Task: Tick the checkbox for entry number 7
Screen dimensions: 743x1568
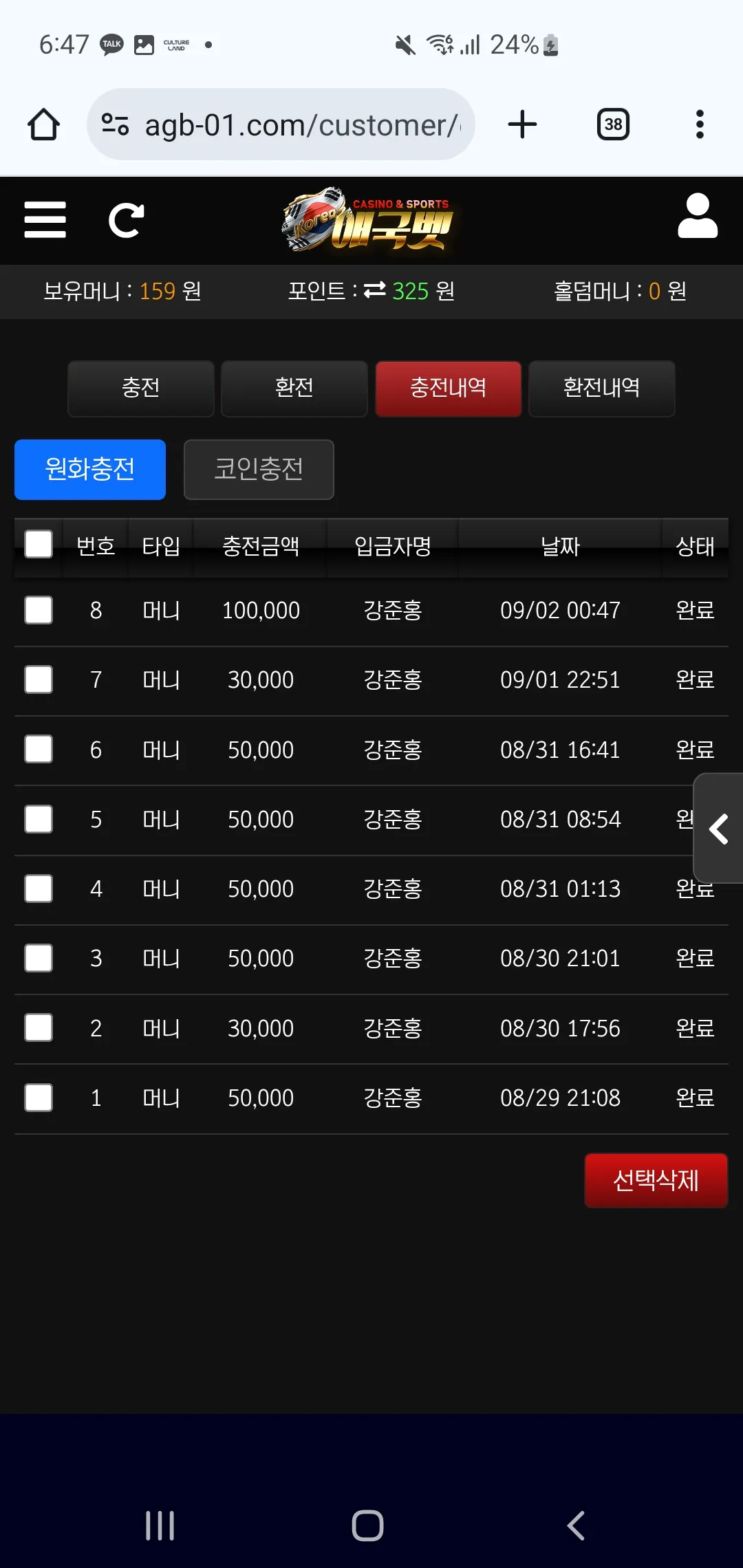Action: (39, 679)
